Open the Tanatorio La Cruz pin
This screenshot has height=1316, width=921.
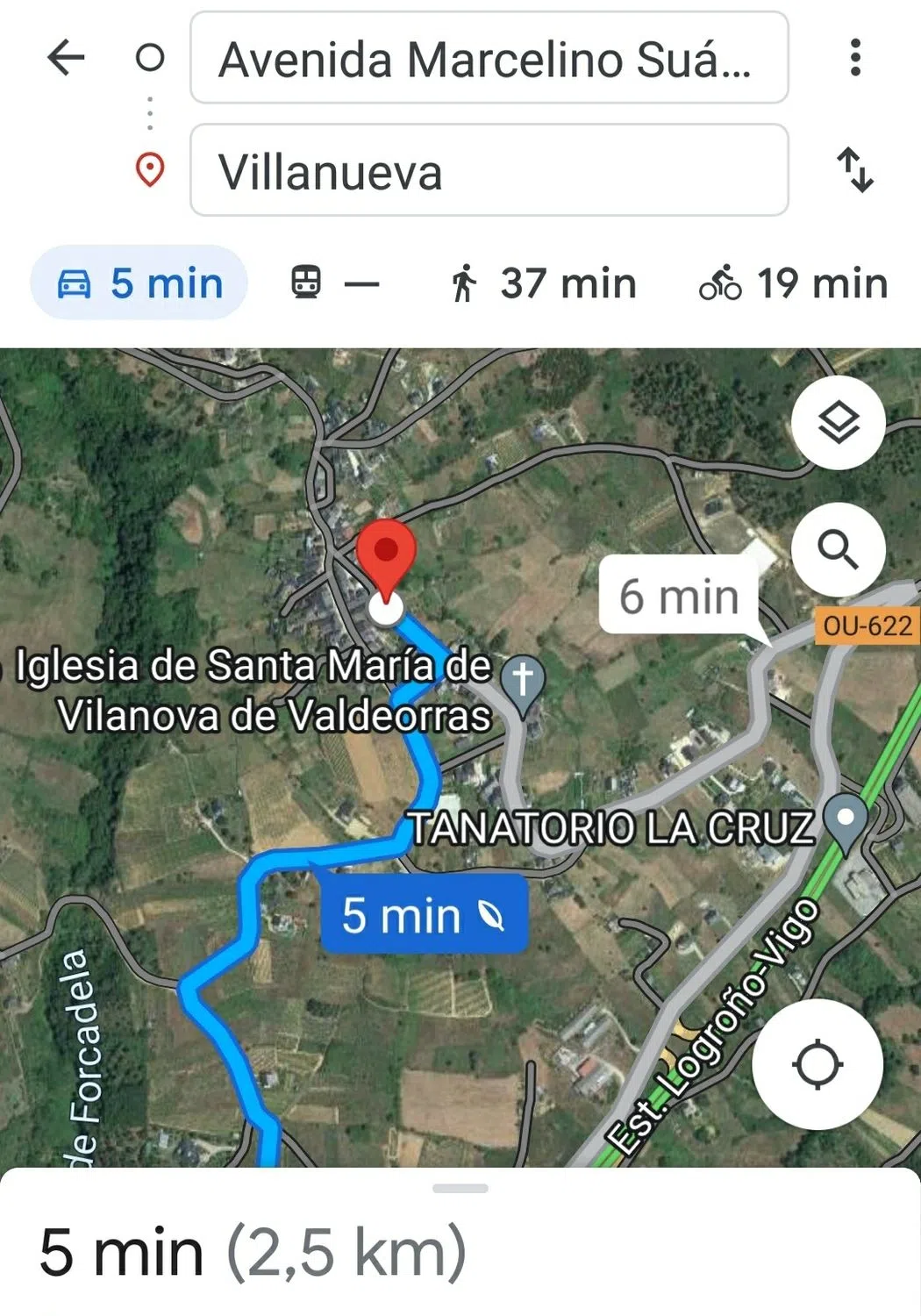[x=846, y=821]
